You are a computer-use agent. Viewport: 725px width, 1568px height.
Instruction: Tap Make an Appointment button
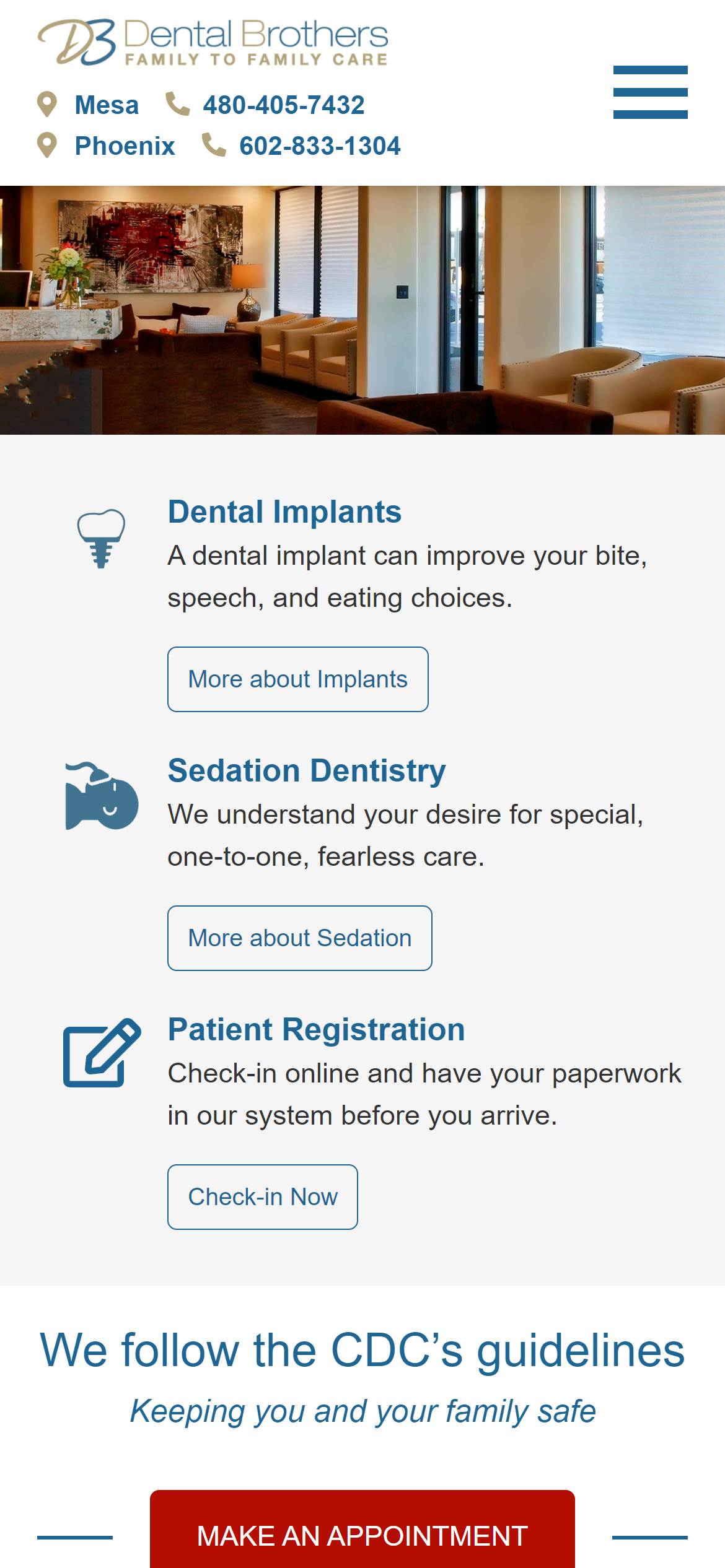click(362, 1535)
